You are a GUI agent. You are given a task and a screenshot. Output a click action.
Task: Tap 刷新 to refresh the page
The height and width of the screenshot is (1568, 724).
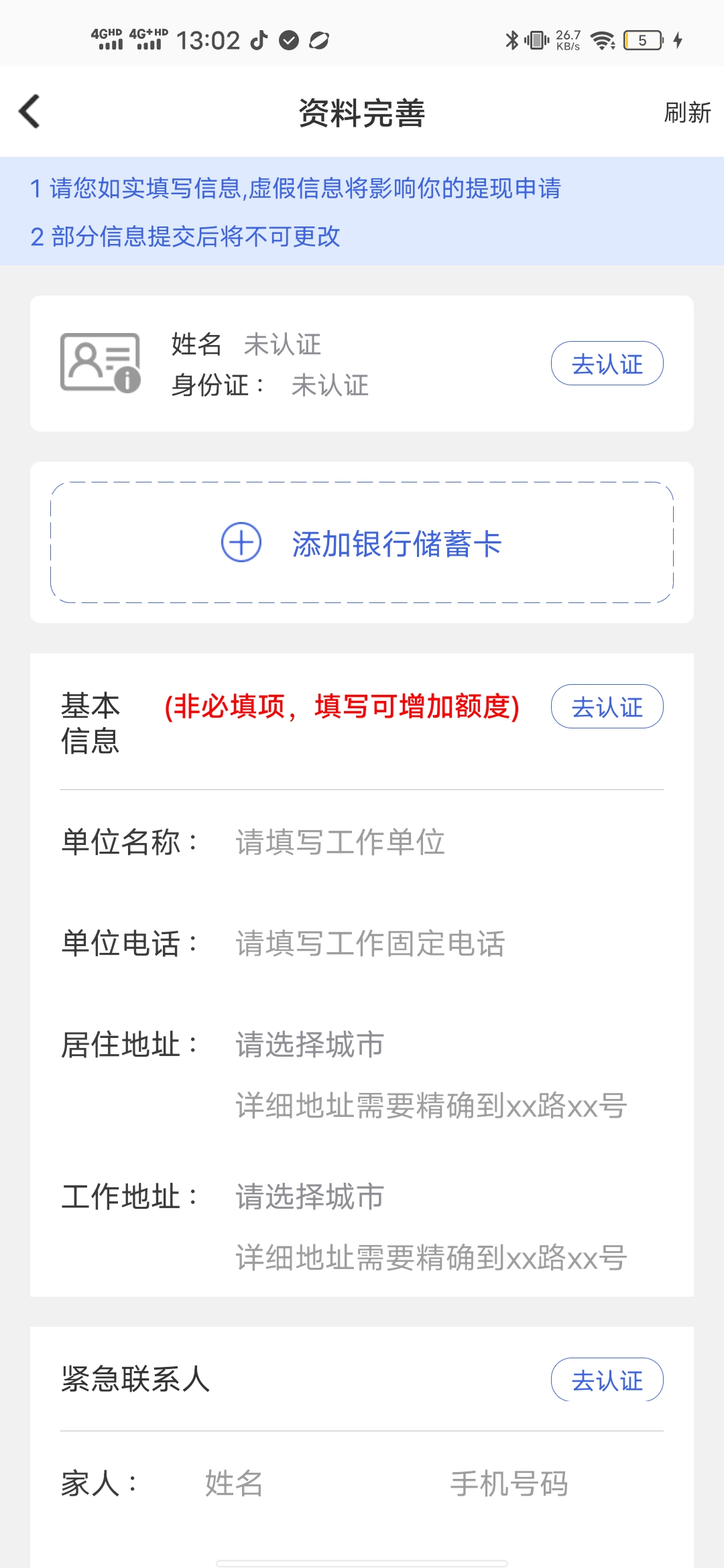tap(686, 113)
